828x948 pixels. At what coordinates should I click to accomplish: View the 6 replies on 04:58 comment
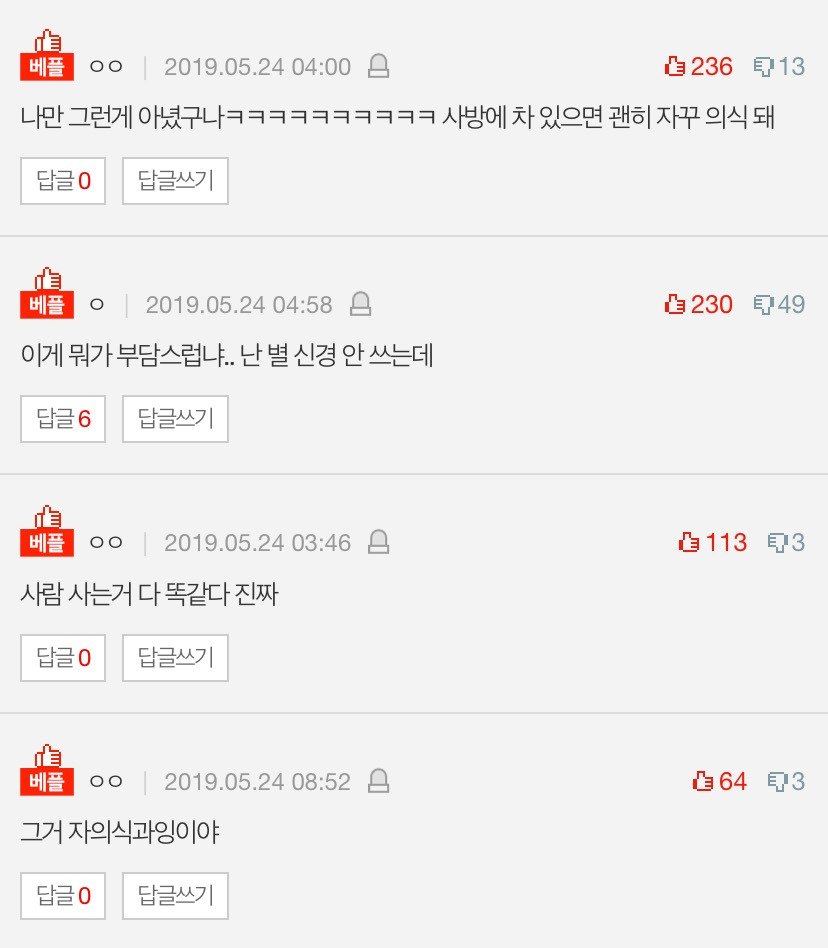63,419
